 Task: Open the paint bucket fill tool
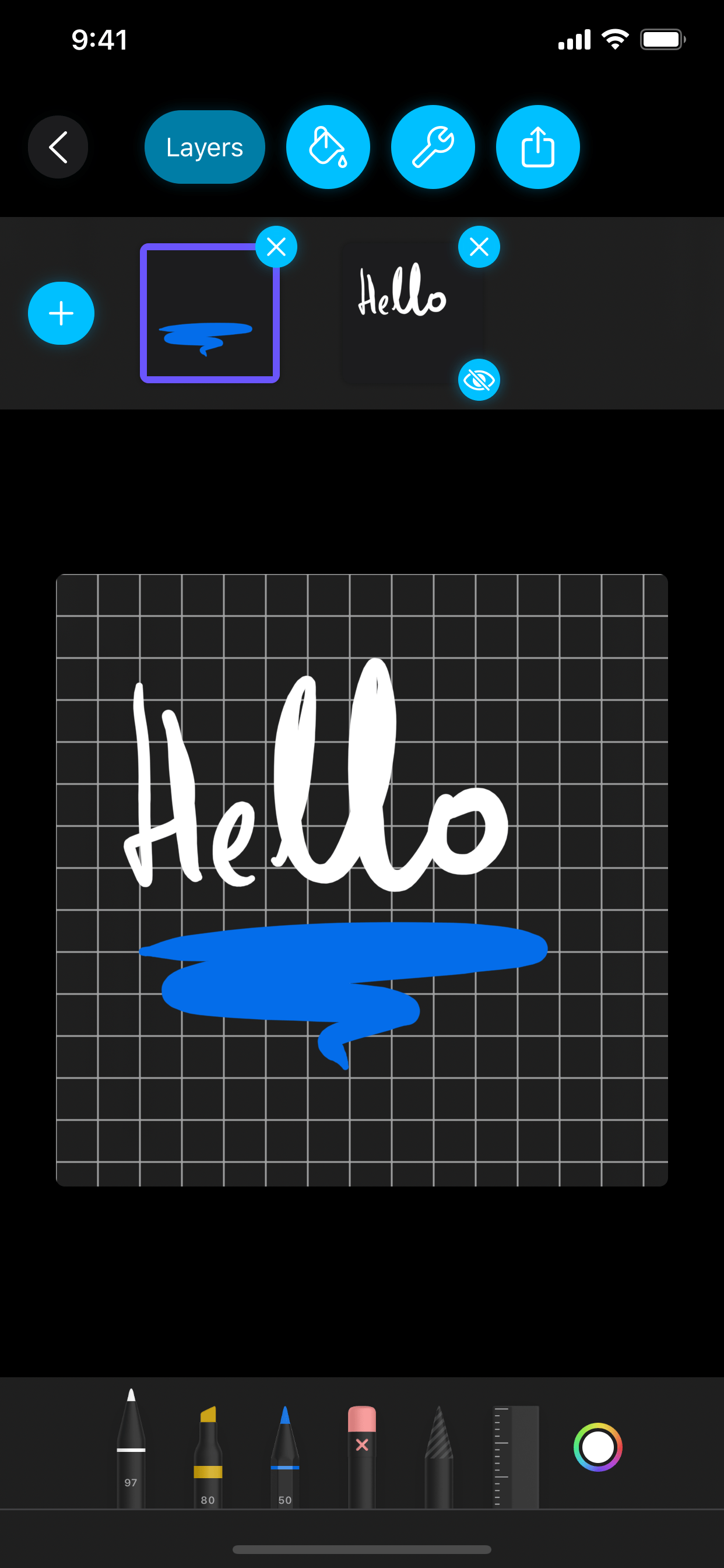pyautogui.click(x=328, y=146)
